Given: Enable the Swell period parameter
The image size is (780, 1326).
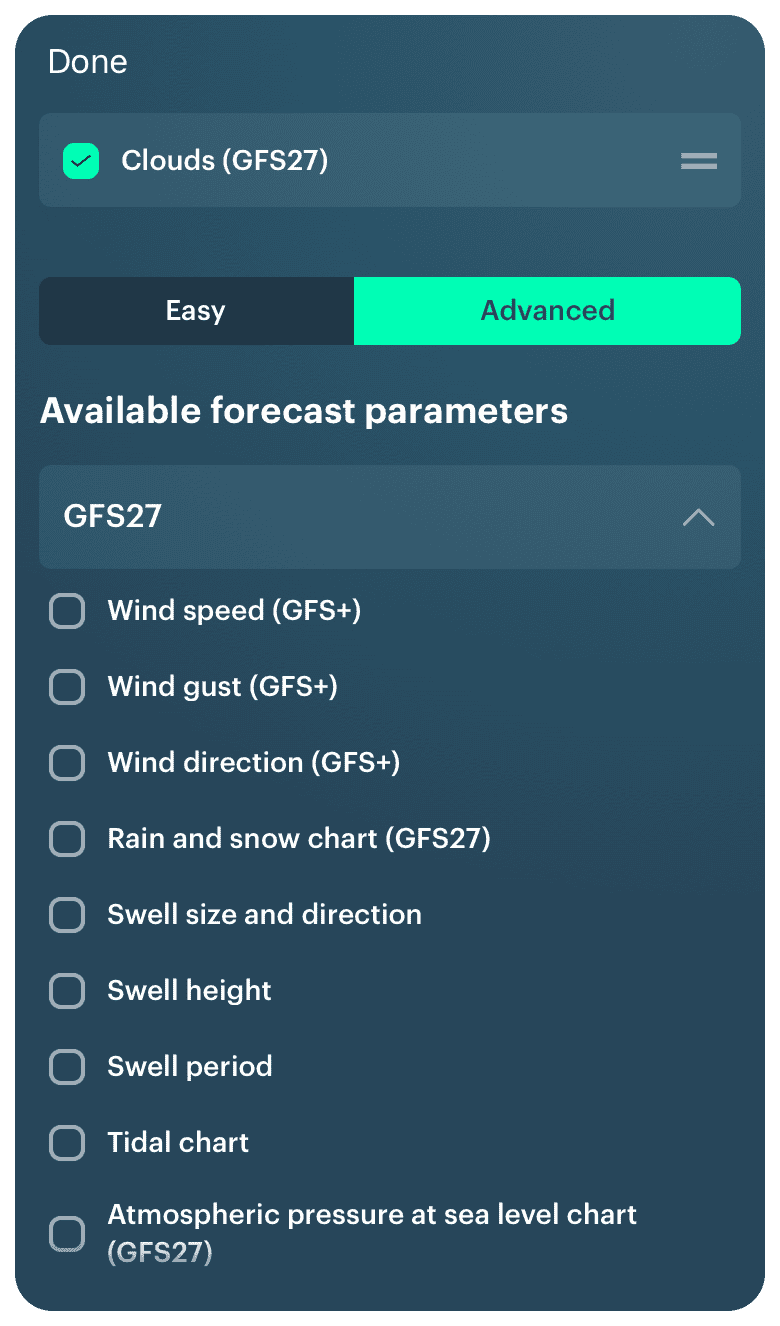Looking at the screenshot, I should pyautogui.click(x=67, y=1067).
